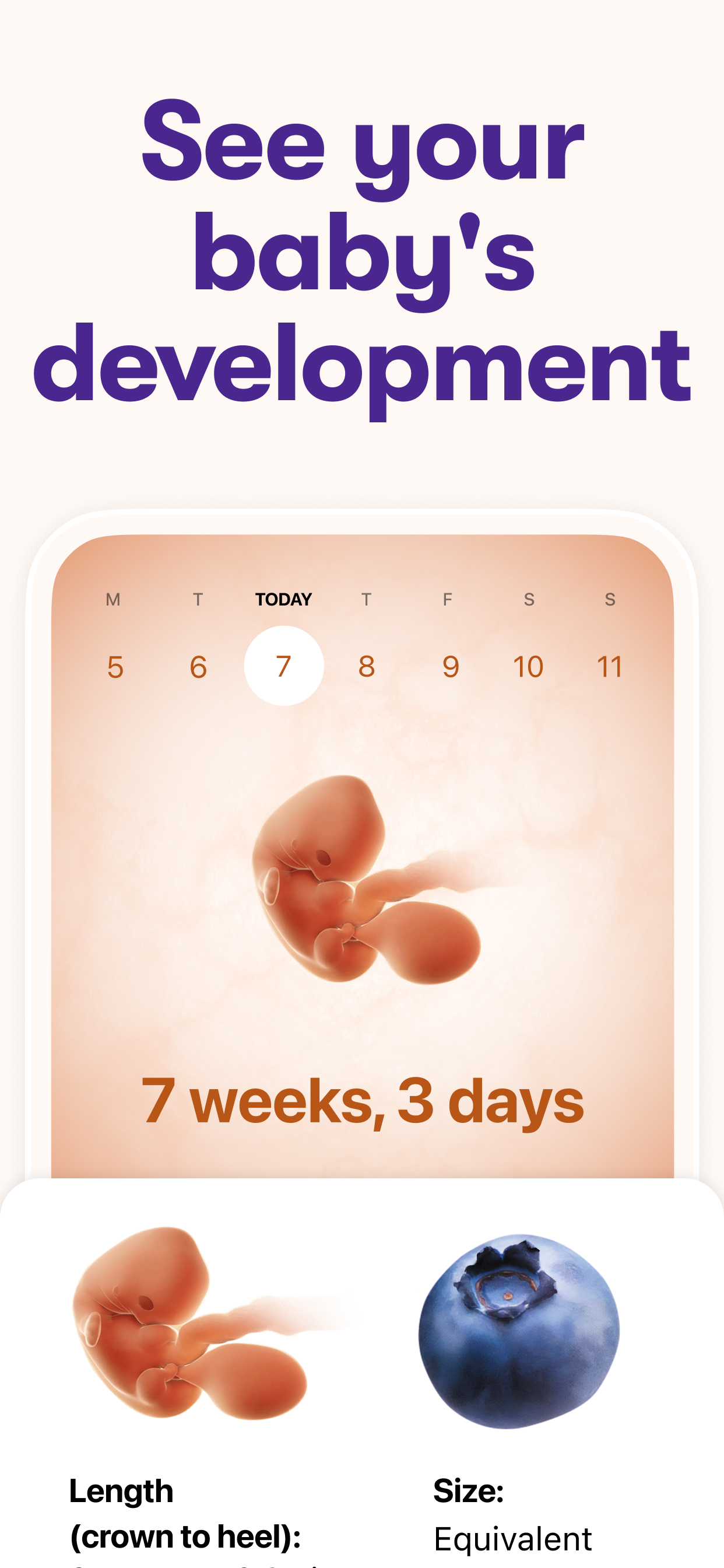The width and height of the screenshot is (724, 1568).
Task: Select day 6 on the week calendar
Action: (x=198, y=666)
